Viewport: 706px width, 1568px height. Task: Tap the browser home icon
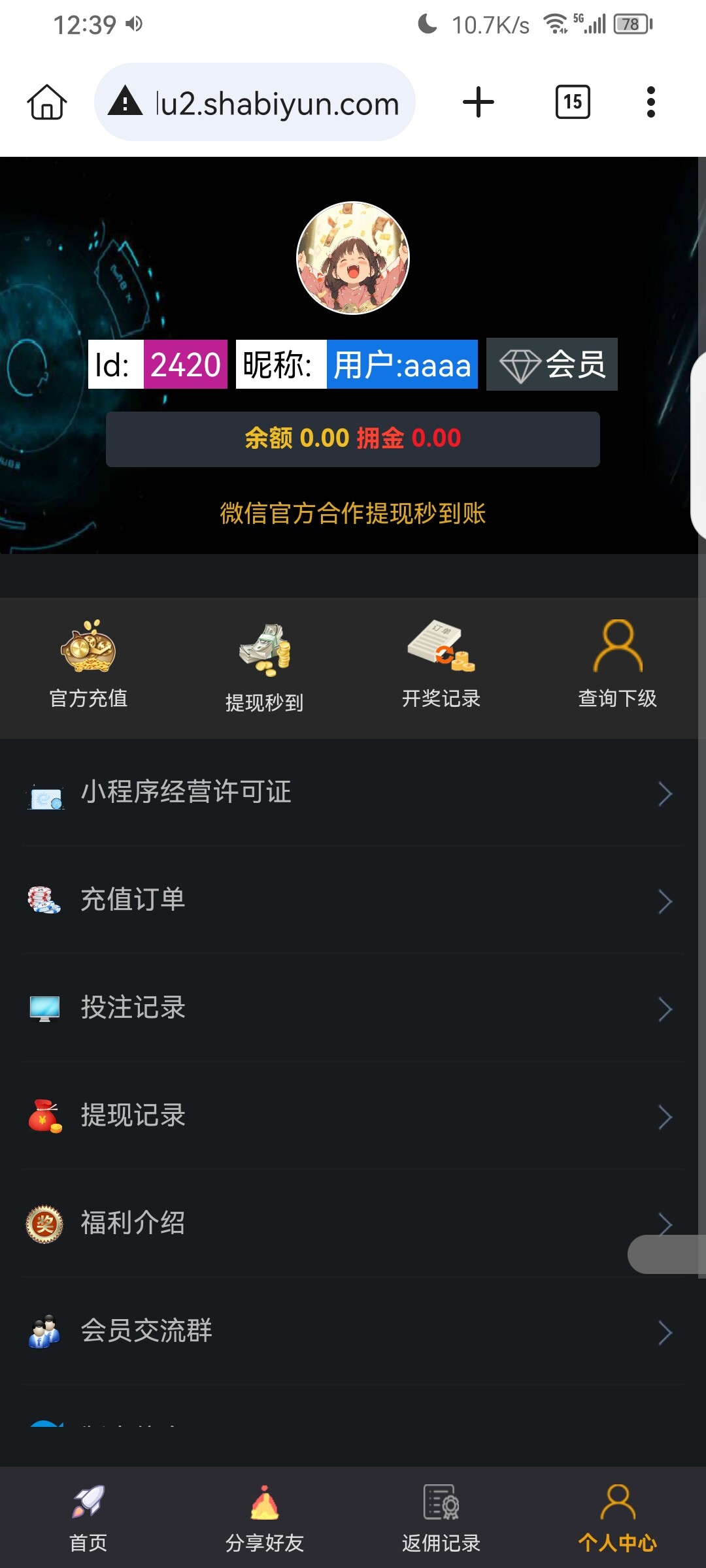[x=47, y=103]
